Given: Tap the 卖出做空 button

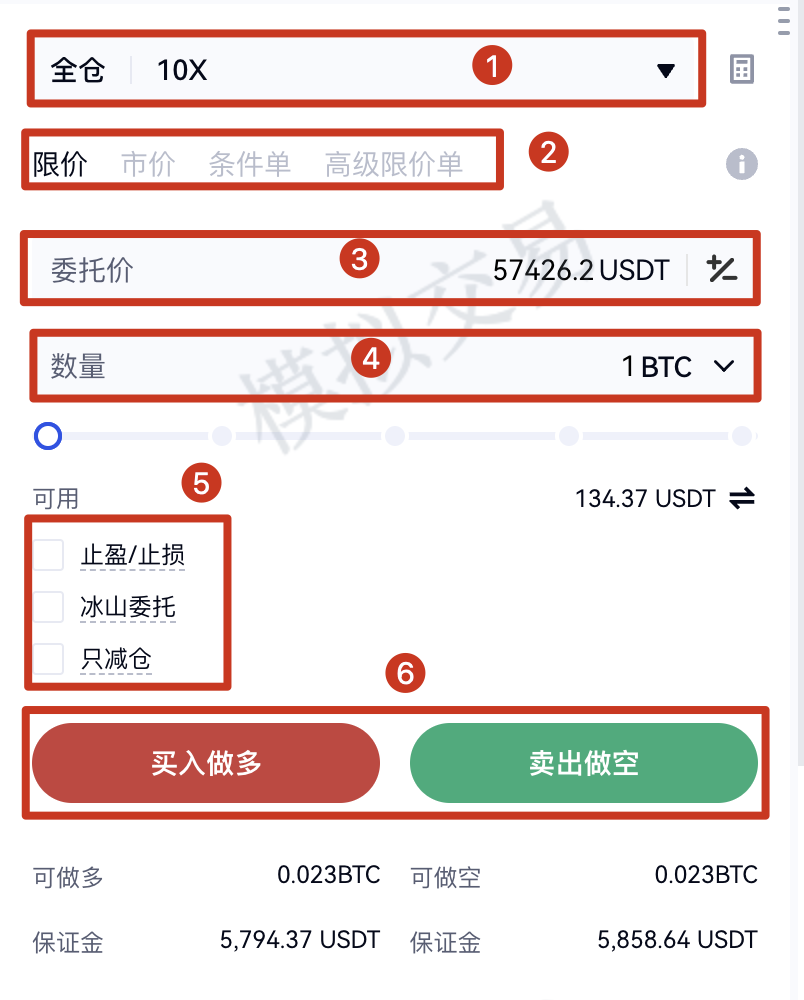Looking at the screenshot, I should [584, 763].
